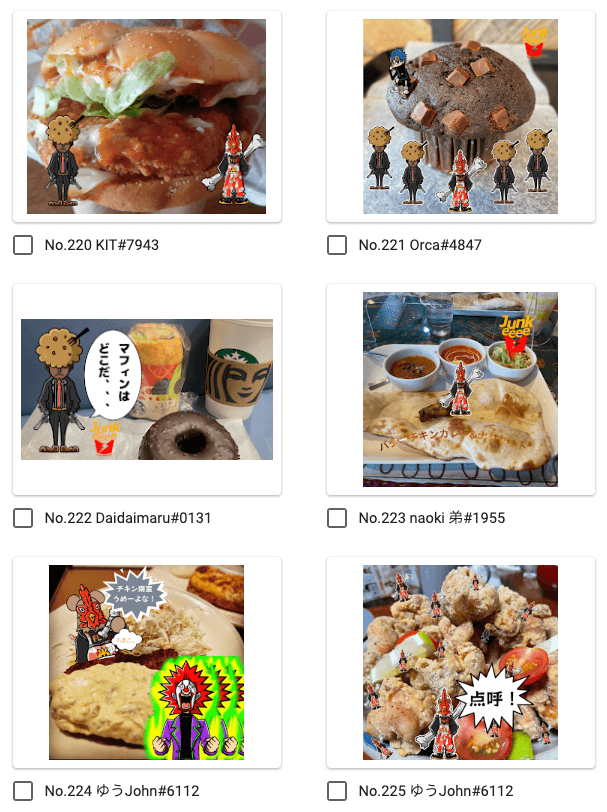View the chicken nanban image No.224
Screen dimensions: 607x812
pos(146,662)
